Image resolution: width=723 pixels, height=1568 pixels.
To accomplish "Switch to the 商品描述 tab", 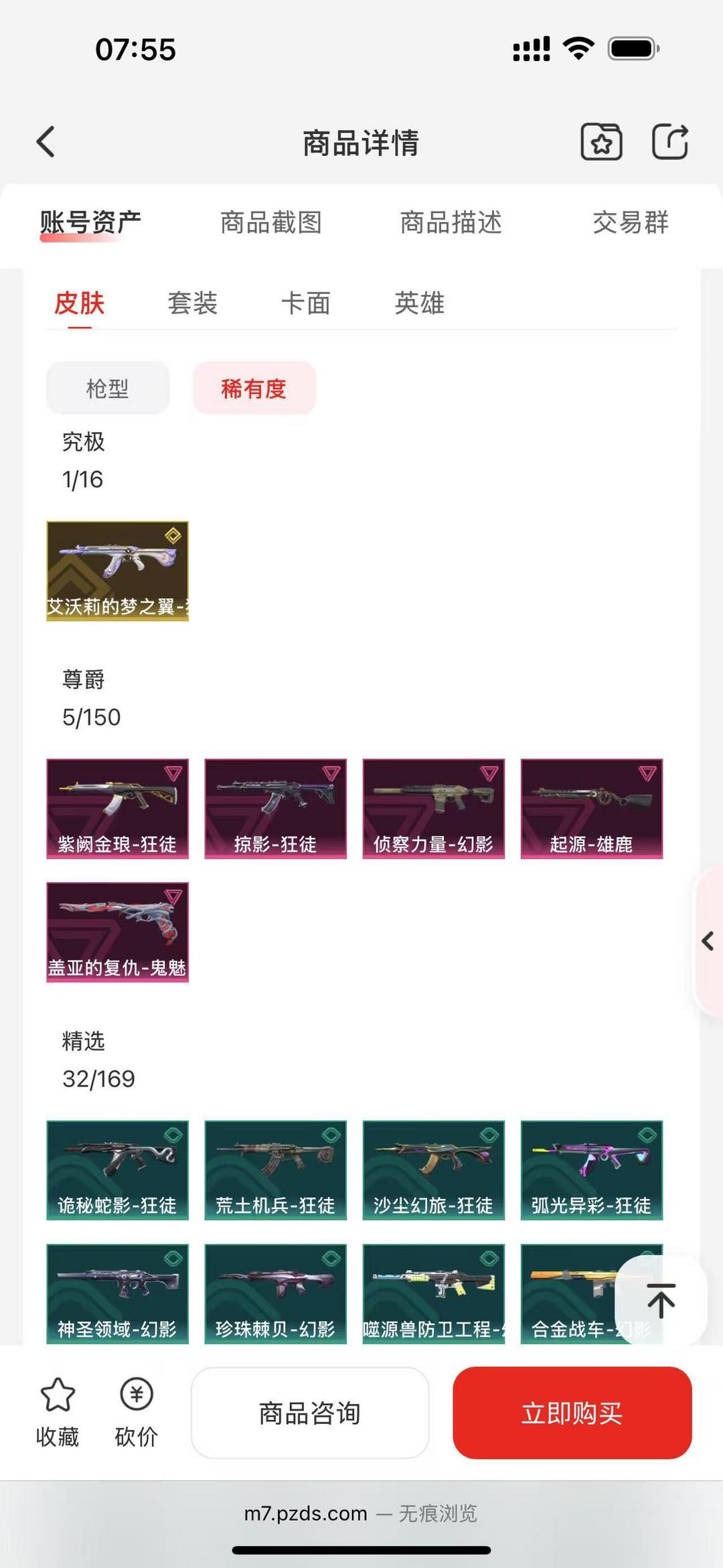I will point(451,222).
